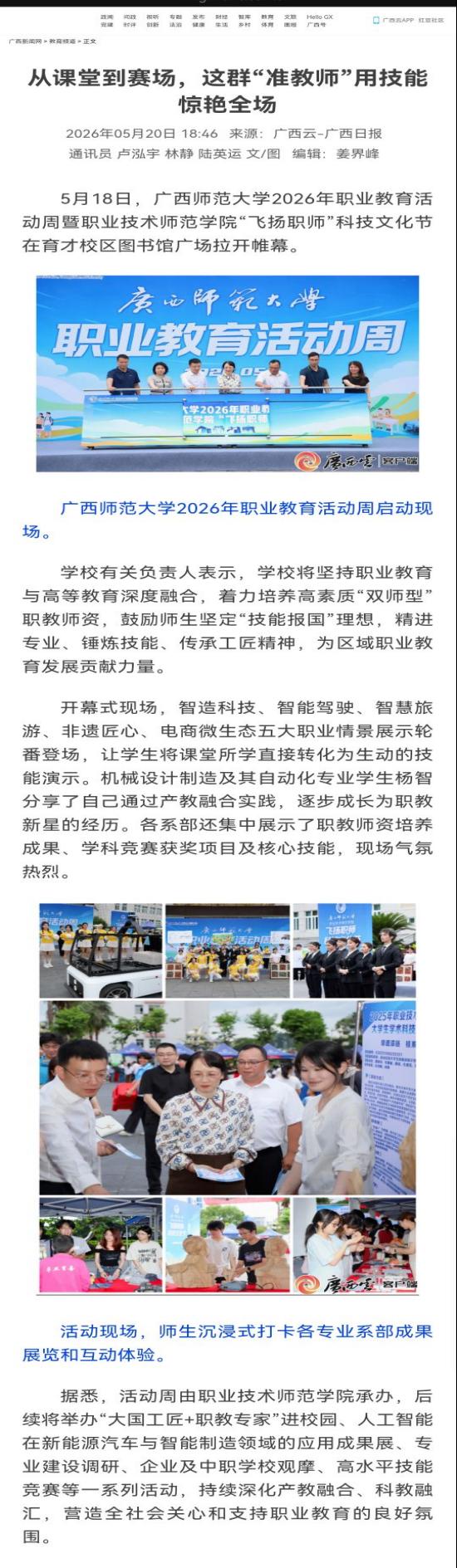Select 健康 in the top navigation
Viewport: 457px width, 1568px height.
coord(198,25)
